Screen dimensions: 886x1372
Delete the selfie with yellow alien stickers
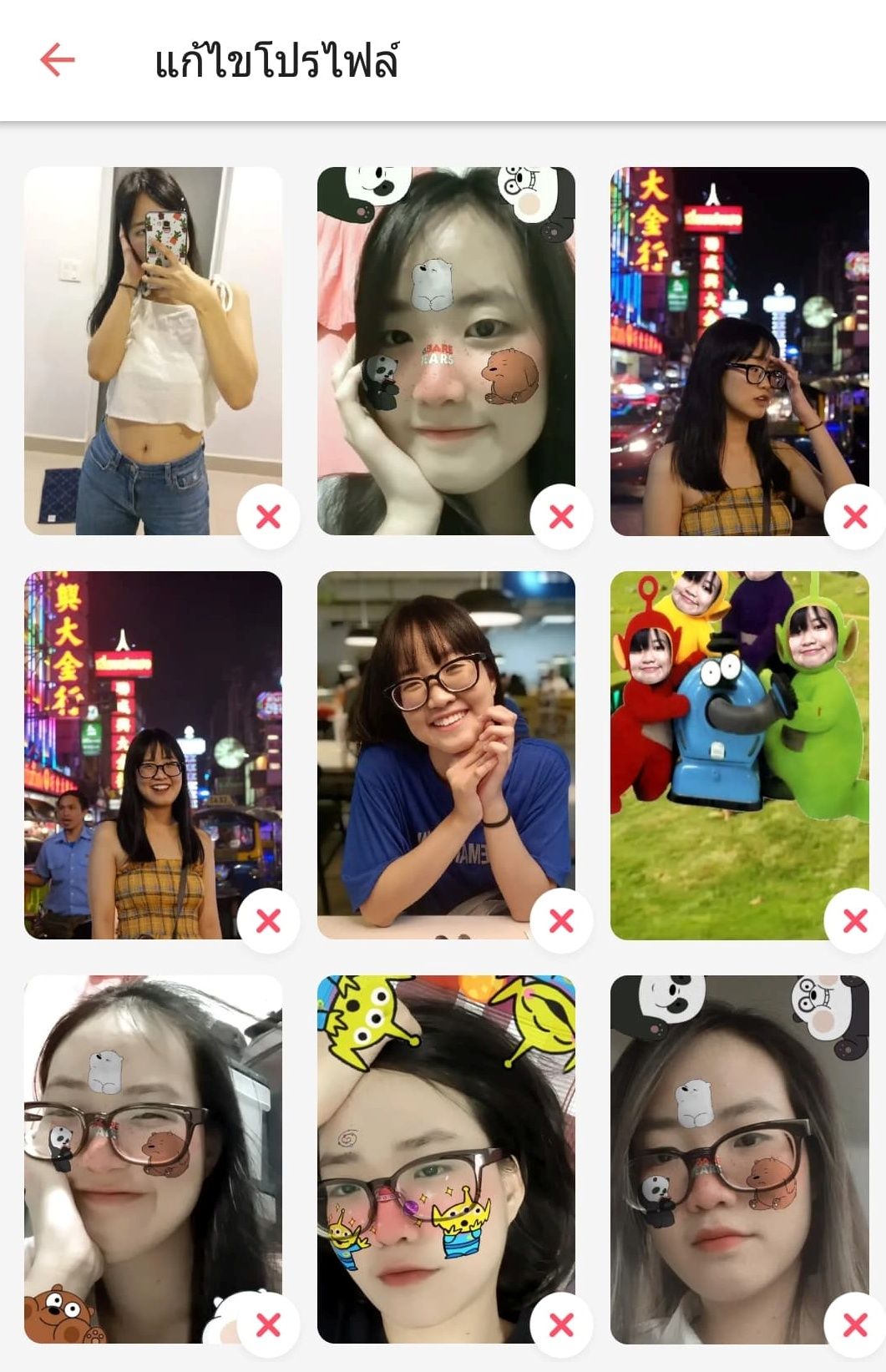click(561, 1324)
